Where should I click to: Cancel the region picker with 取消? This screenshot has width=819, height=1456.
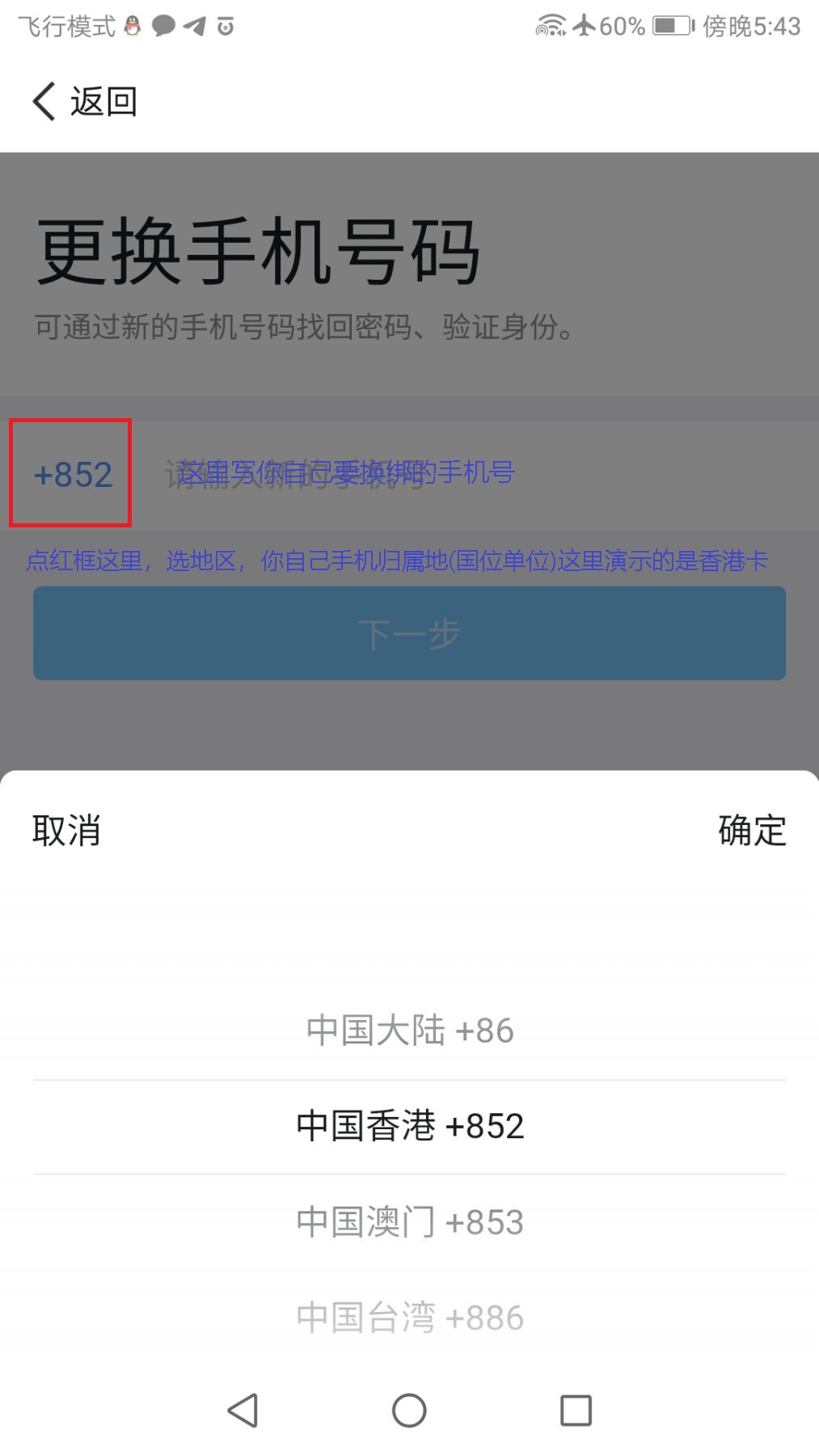tap(66, 831)
